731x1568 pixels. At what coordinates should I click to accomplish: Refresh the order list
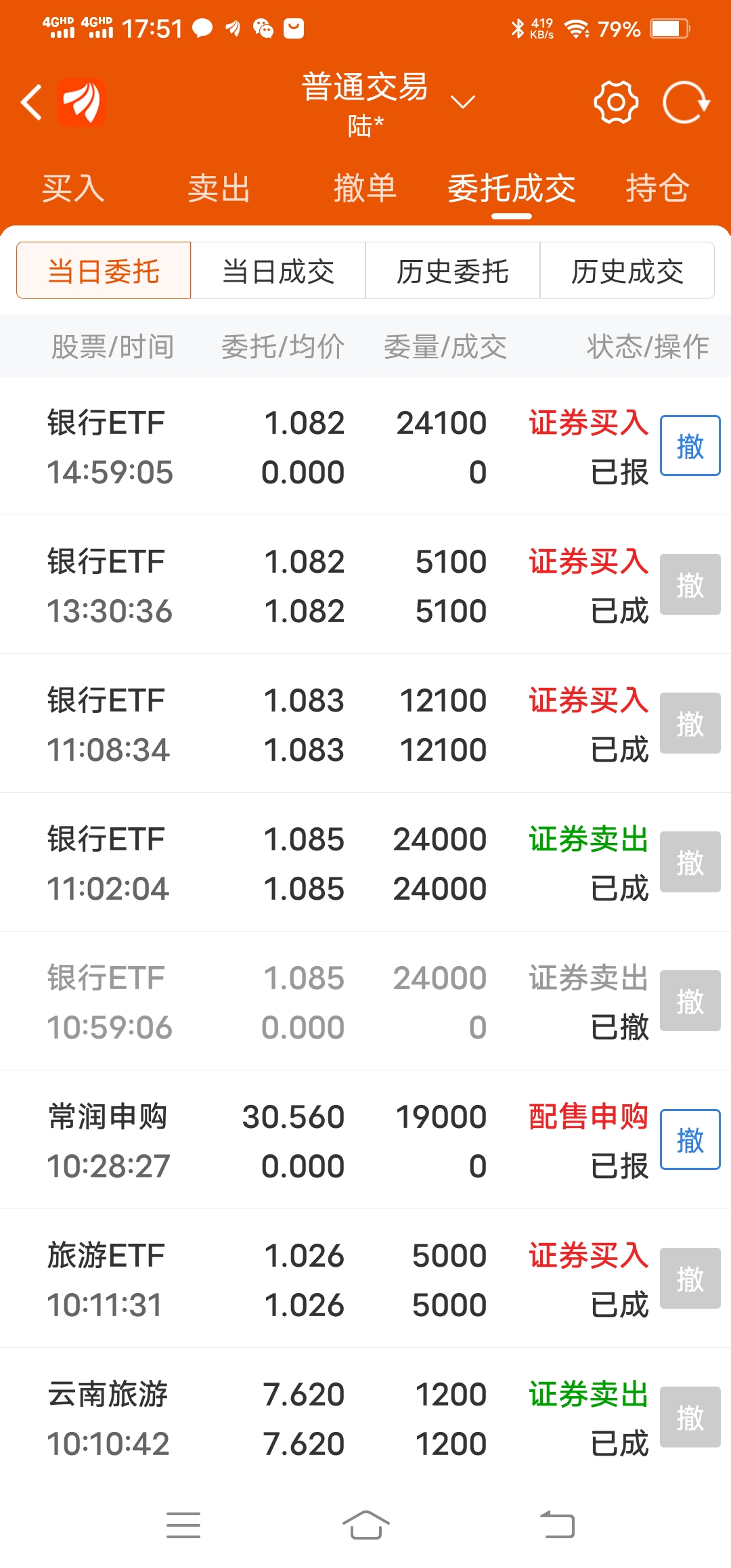[x=686, y=102]
